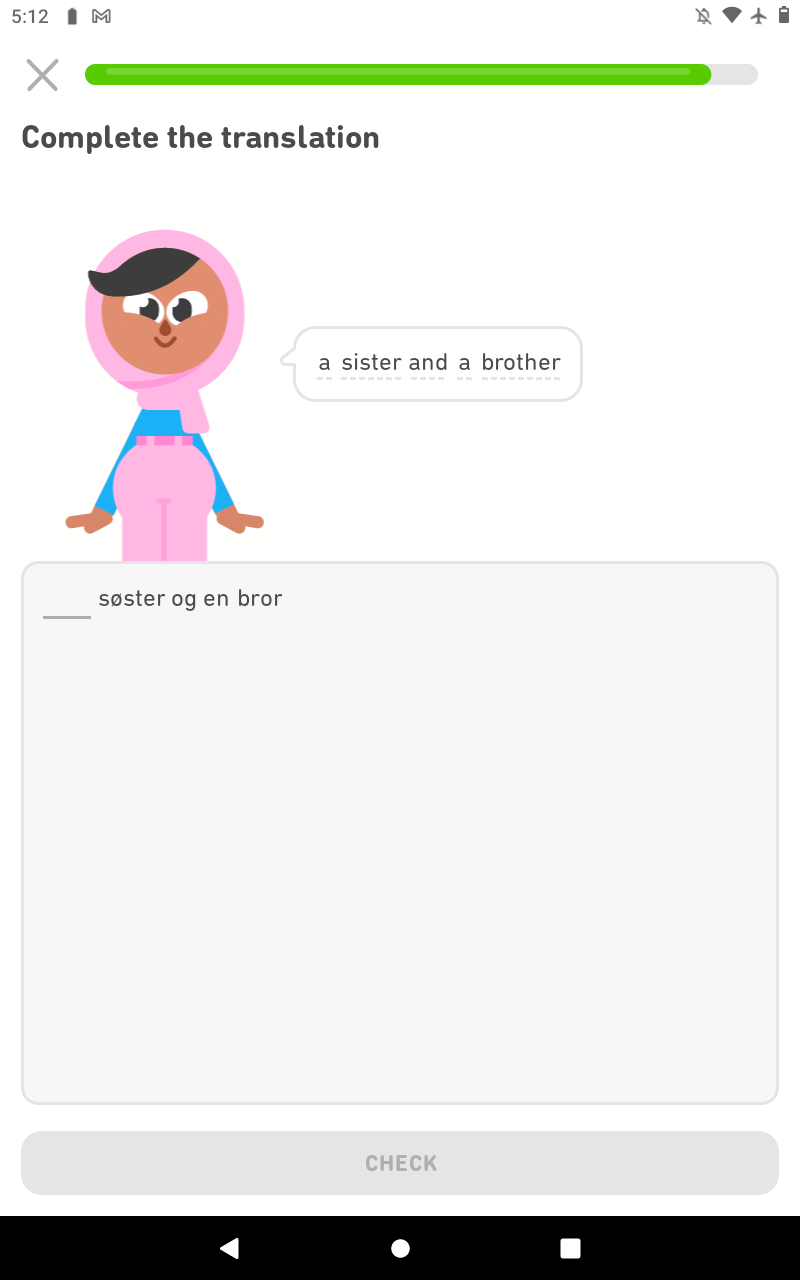Focus the blank before "søster" to type
Viewport: 800px width, 1280px height.
pyautogui.click(x=67, y=601)
